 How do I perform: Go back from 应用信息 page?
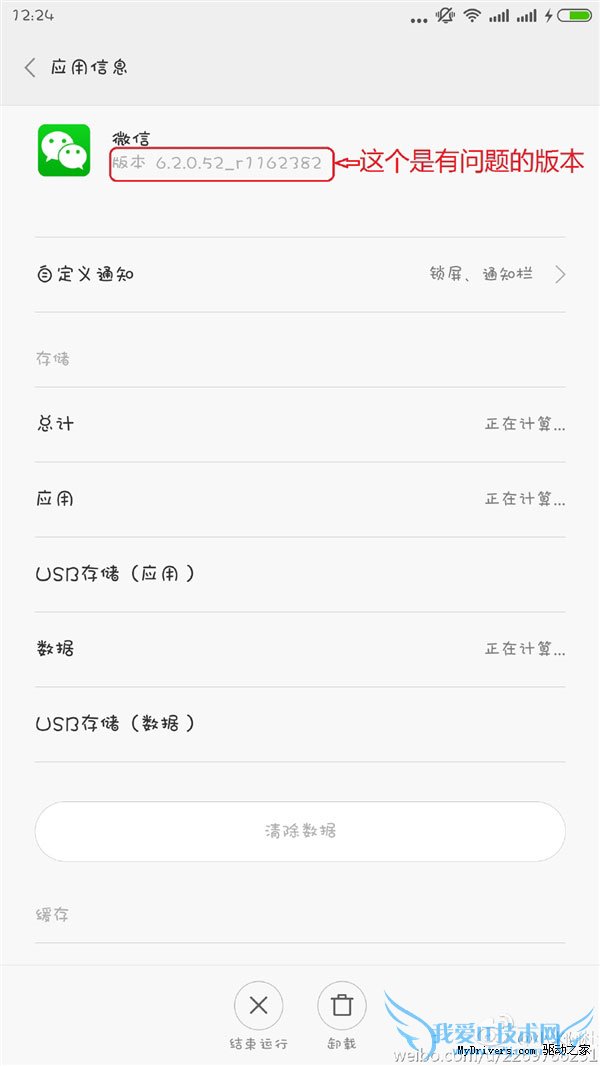tap(30, 68)
